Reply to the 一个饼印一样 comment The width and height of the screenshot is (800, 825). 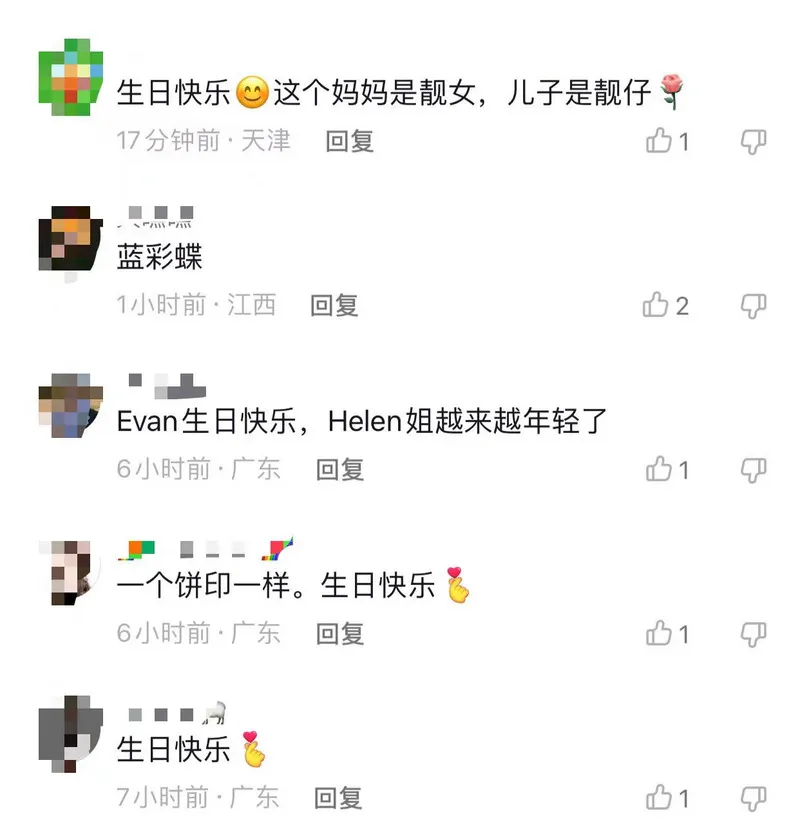[340, 633]
